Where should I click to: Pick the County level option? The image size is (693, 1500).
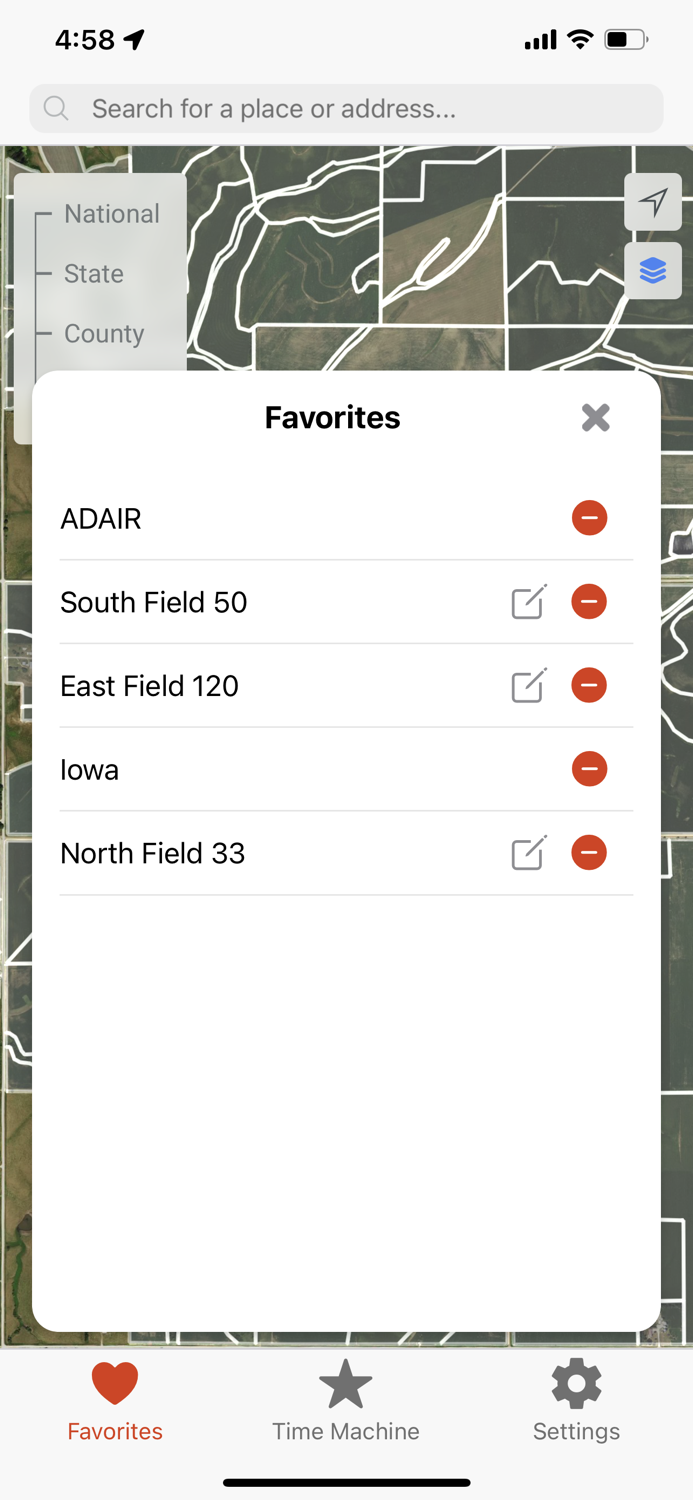tap(104, 334)
